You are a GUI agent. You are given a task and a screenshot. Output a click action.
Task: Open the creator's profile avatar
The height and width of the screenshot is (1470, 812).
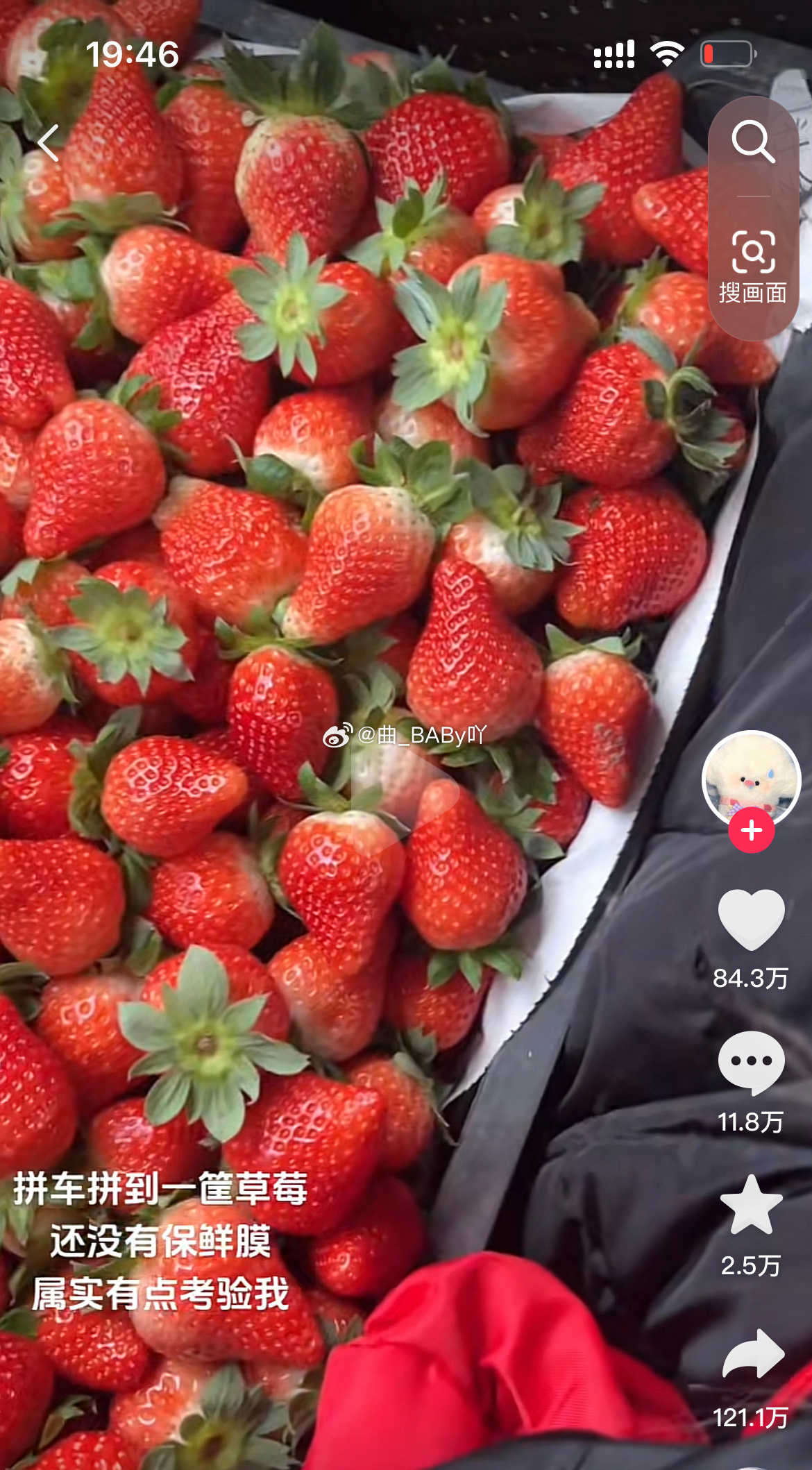(x=752, y=779)
